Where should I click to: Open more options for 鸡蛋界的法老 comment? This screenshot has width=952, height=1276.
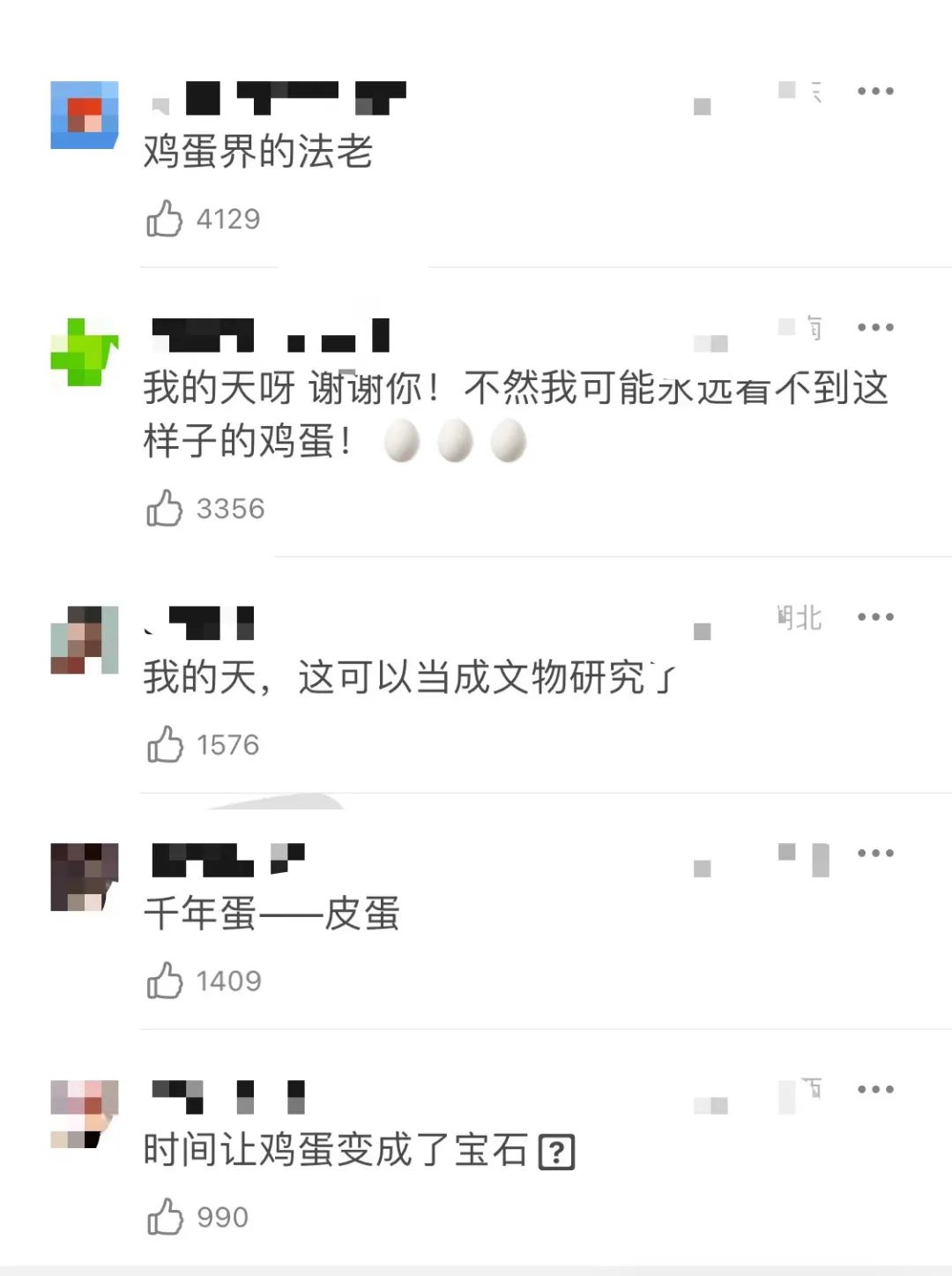pyautogui.click(x=875, y=91)
